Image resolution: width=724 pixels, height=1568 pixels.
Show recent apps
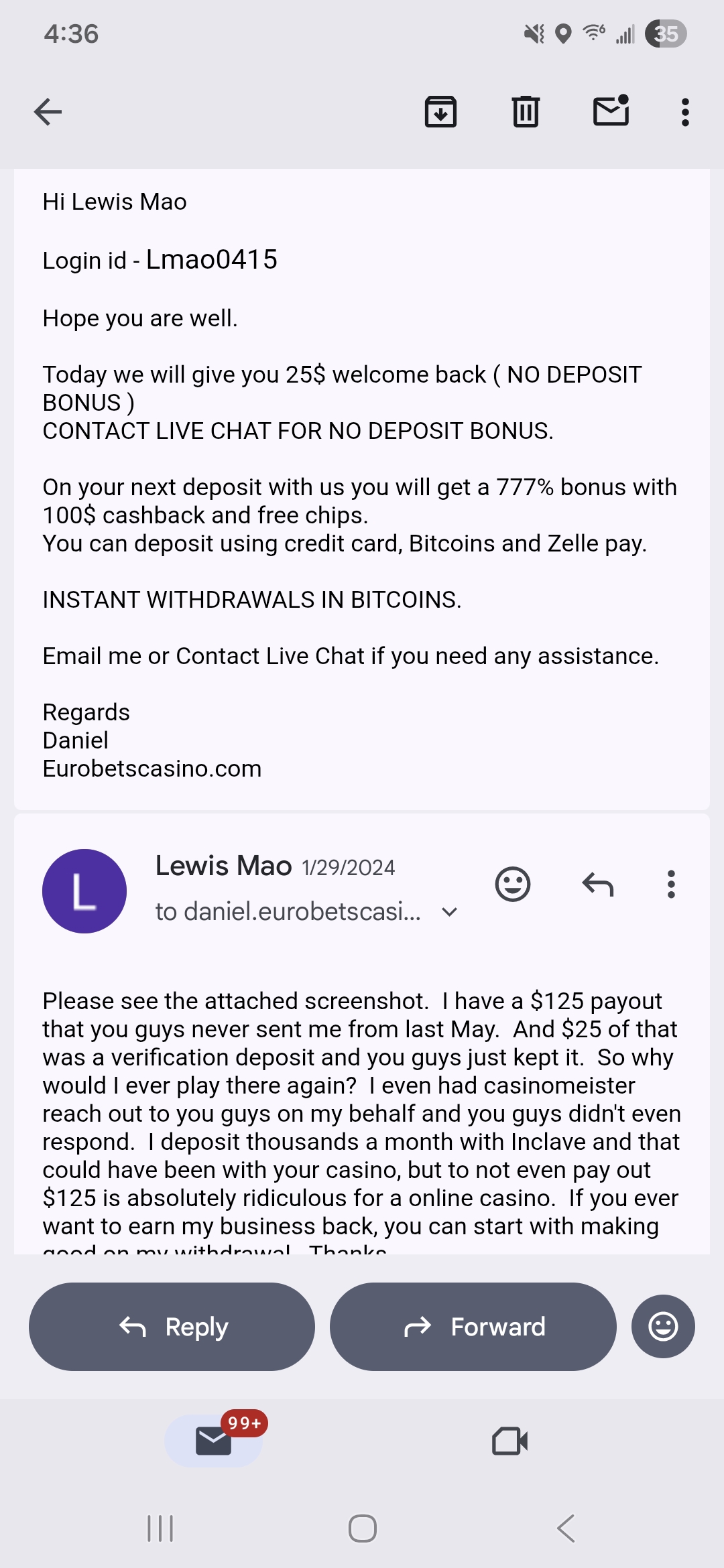click(160, 1528)
